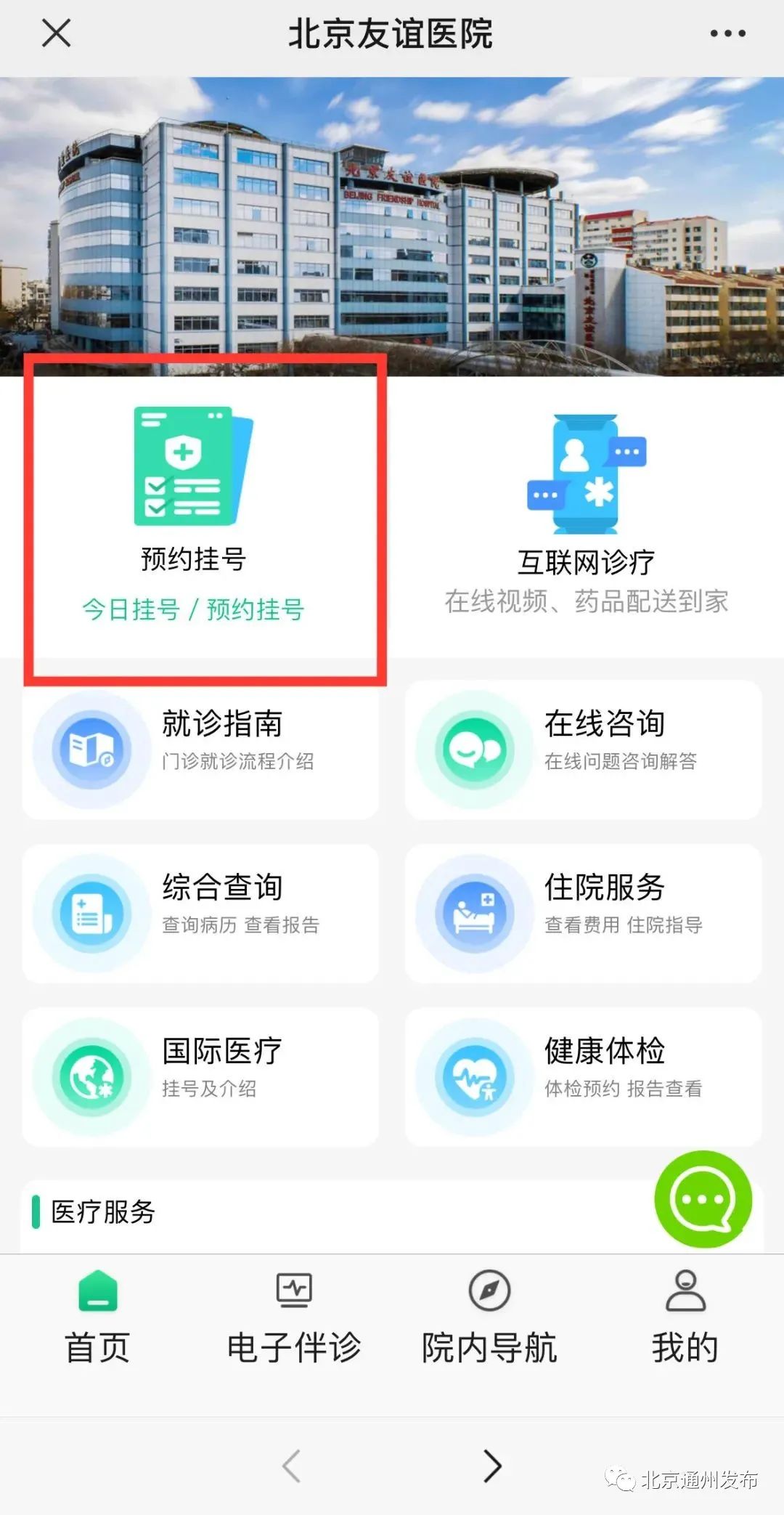Switch to the 电子伴诊 tab
Viewport: 784px width, 1515px height.
294,1317
